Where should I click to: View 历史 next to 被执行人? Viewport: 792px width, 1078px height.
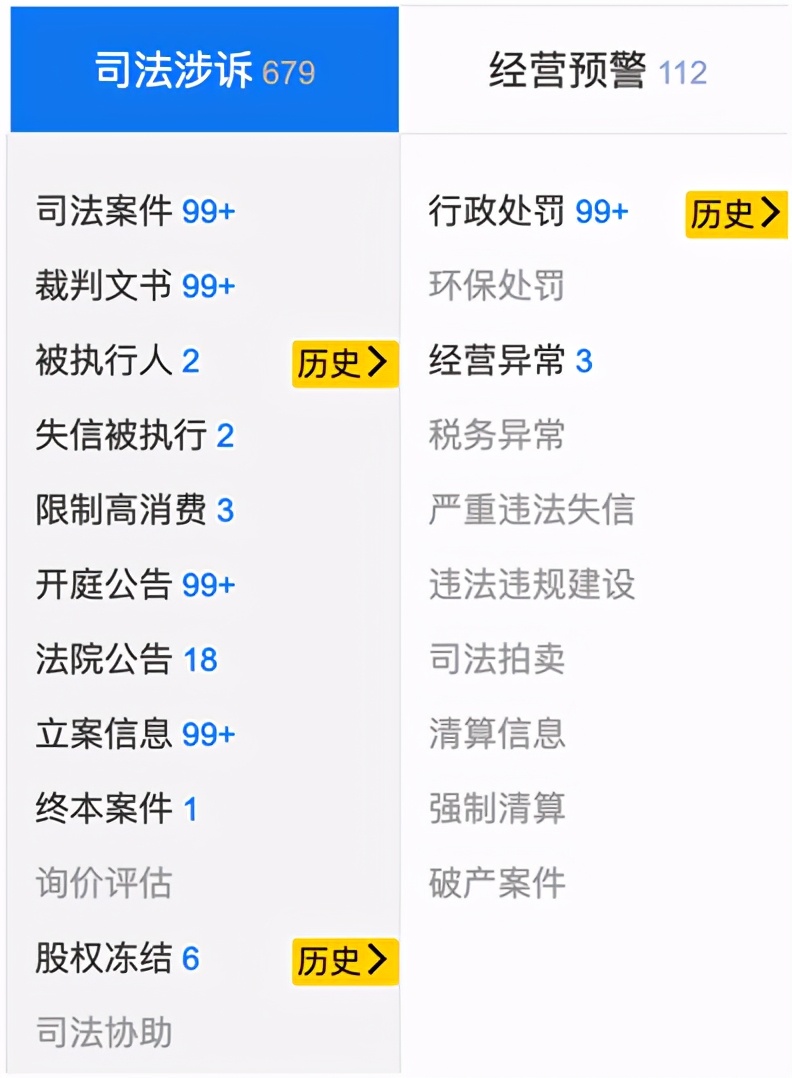tap(344, 364)
